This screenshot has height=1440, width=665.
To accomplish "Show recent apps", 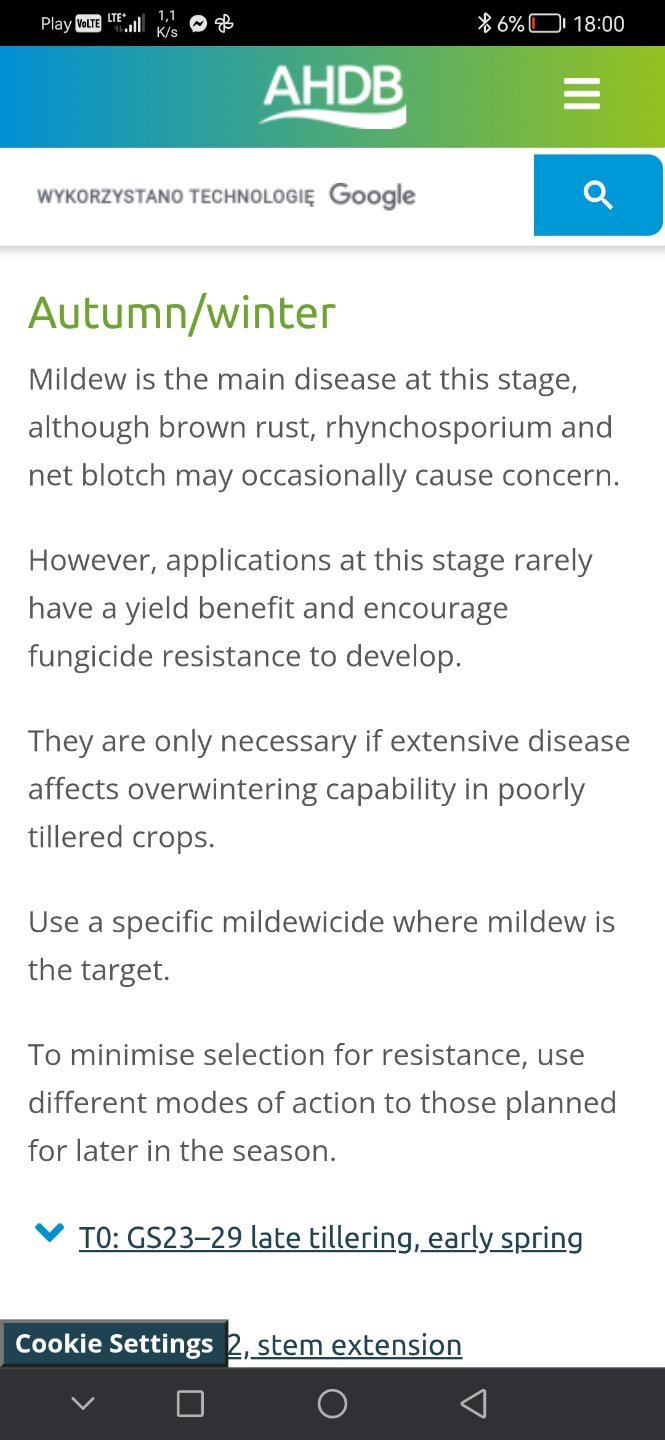I will pyautogui.click(x=190, y=1404).
